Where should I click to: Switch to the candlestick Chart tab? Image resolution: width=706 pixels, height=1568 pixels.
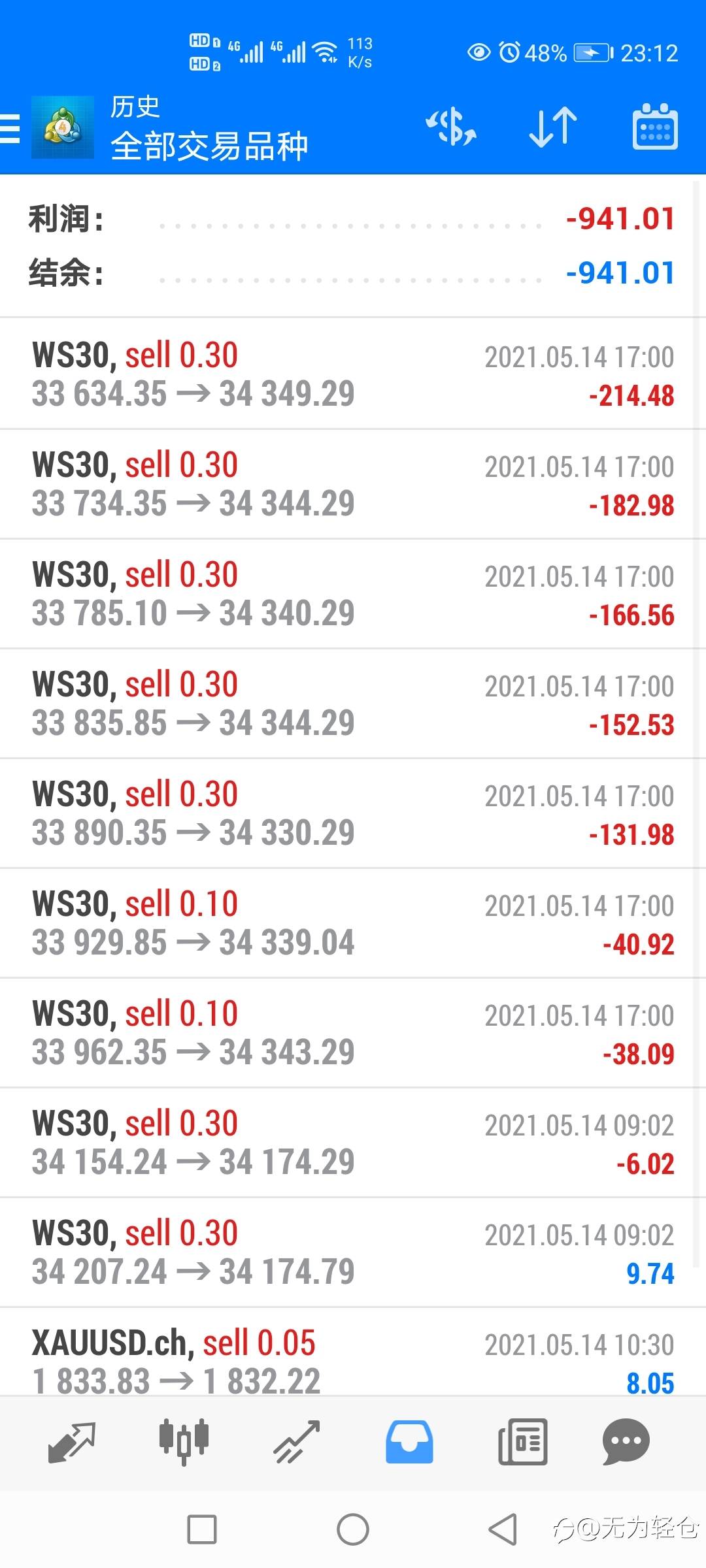pos(184,1441)
